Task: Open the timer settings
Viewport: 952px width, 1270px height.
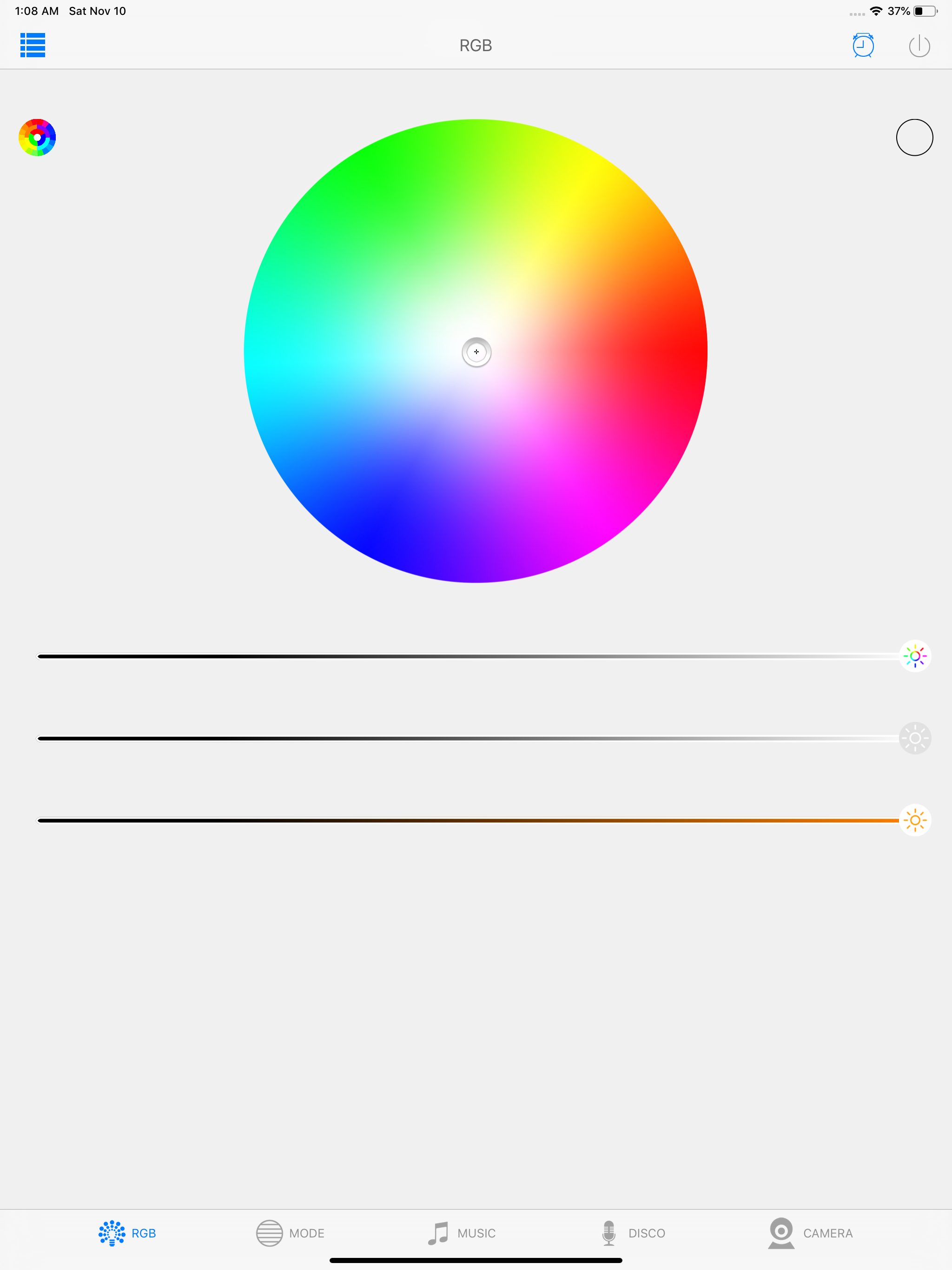Action: click(x=863, y=46)
